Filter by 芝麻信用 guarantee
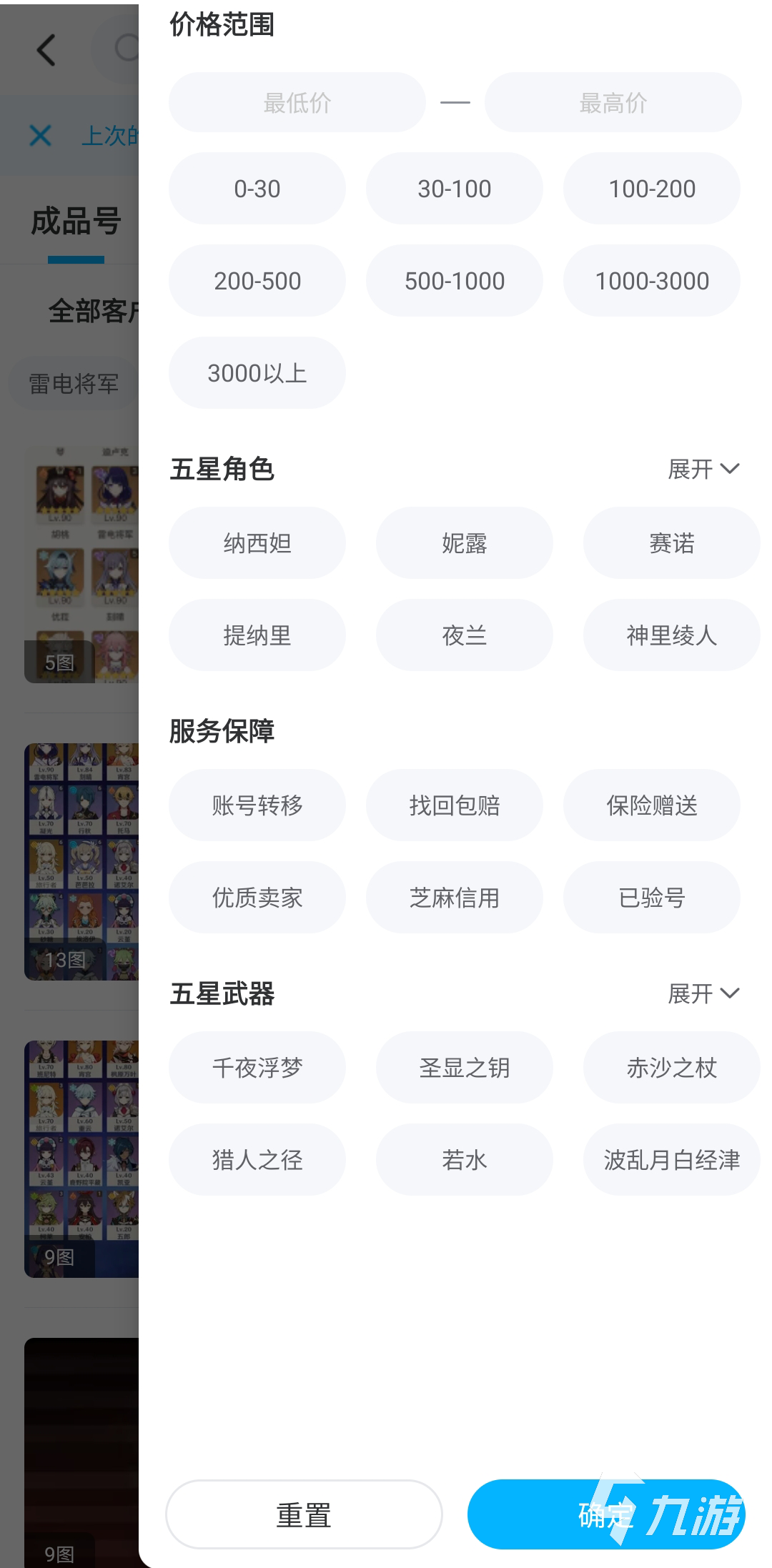This screenshot has width=772, height=1568. click(455, 898)
